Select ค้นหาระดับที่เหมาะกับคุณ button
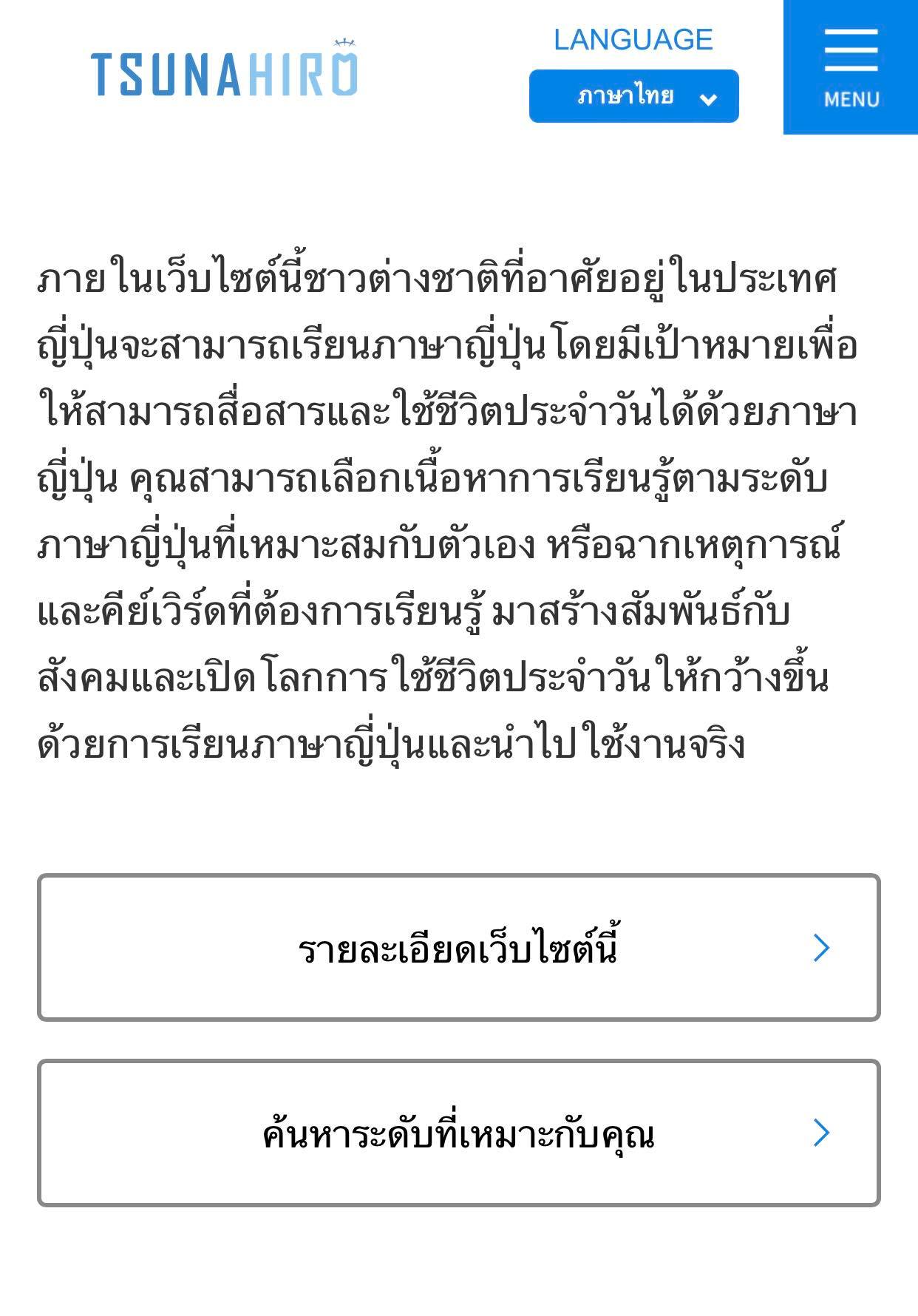The width and height of the screenshot is (918, 1316). tap(458, 1133)
